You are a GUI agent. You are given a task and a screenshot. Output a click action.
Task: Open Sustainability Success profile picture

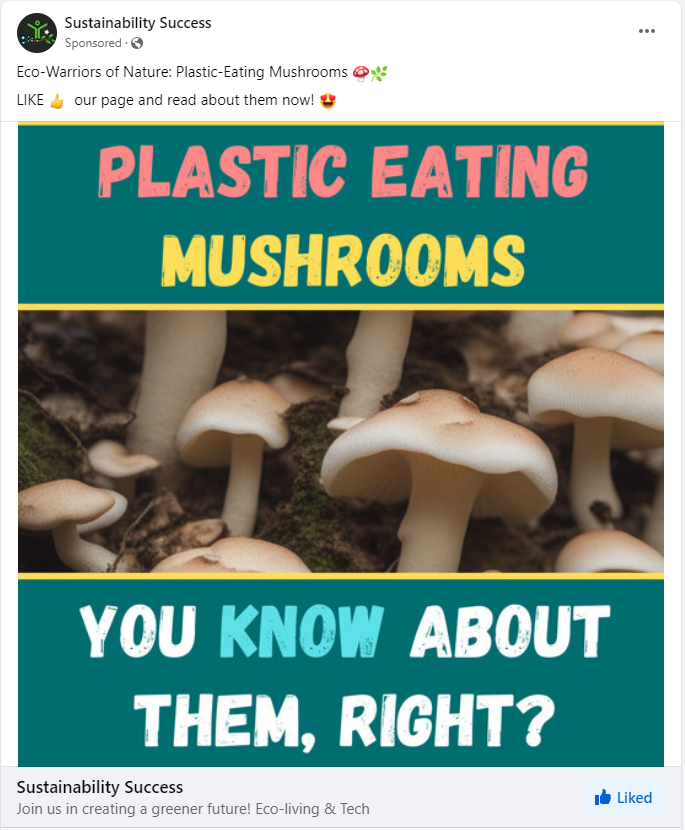pyautogui.click(x=37, y=33)
